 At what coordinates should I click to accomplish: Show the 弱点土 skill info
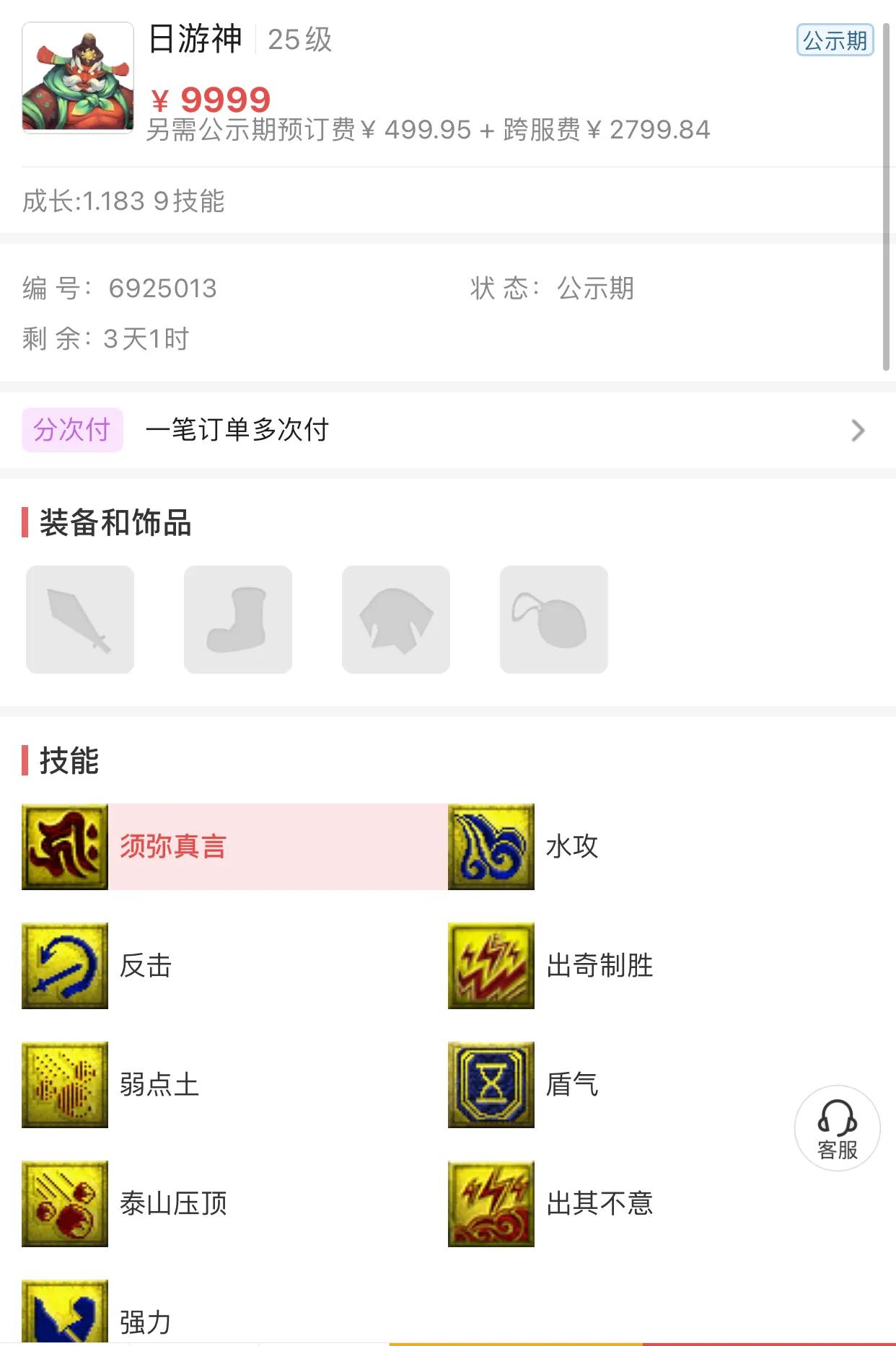159,1084
